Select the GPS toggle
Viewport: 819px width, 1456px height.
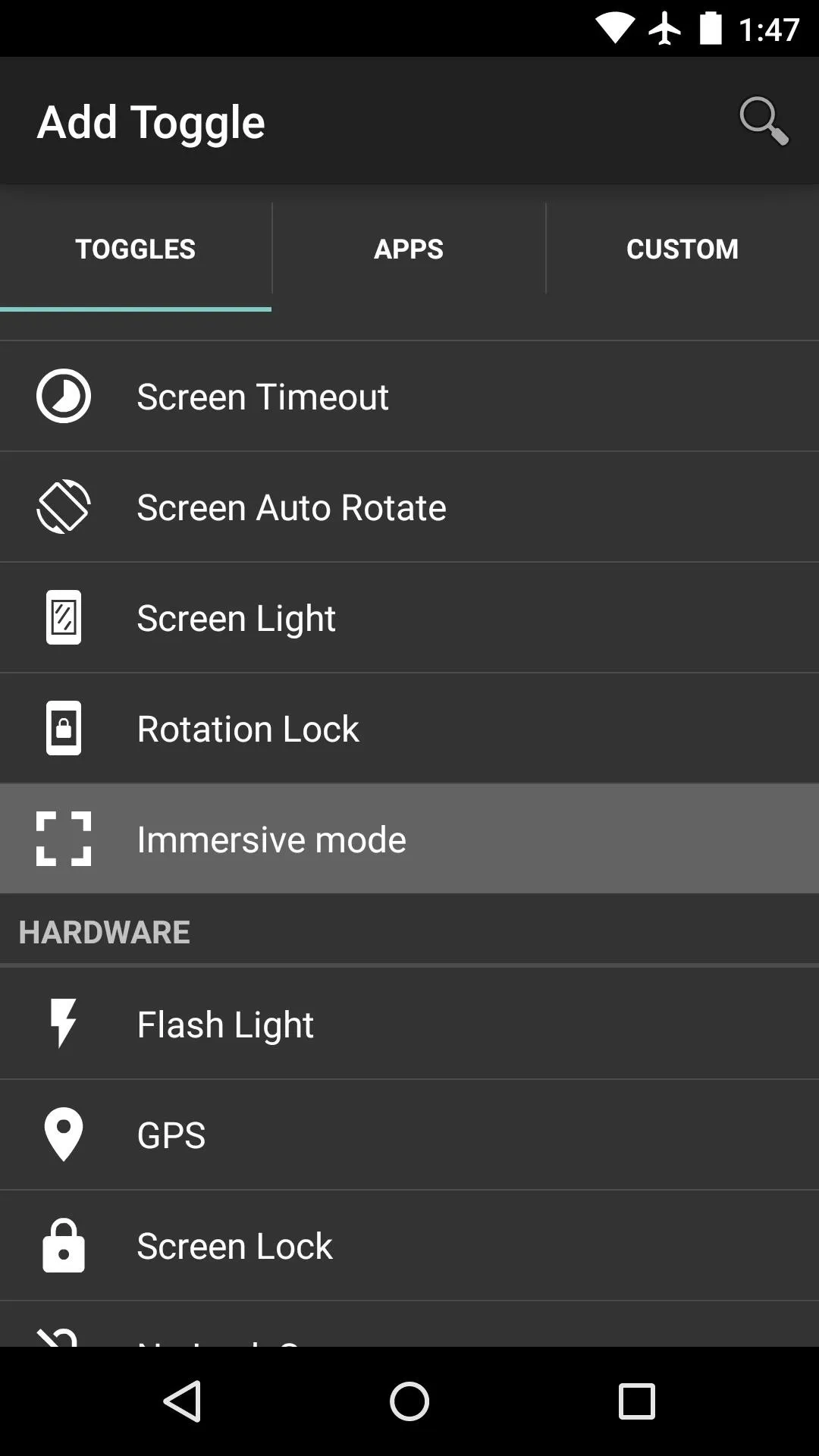pyautogui.click(x=409, y=1134)
